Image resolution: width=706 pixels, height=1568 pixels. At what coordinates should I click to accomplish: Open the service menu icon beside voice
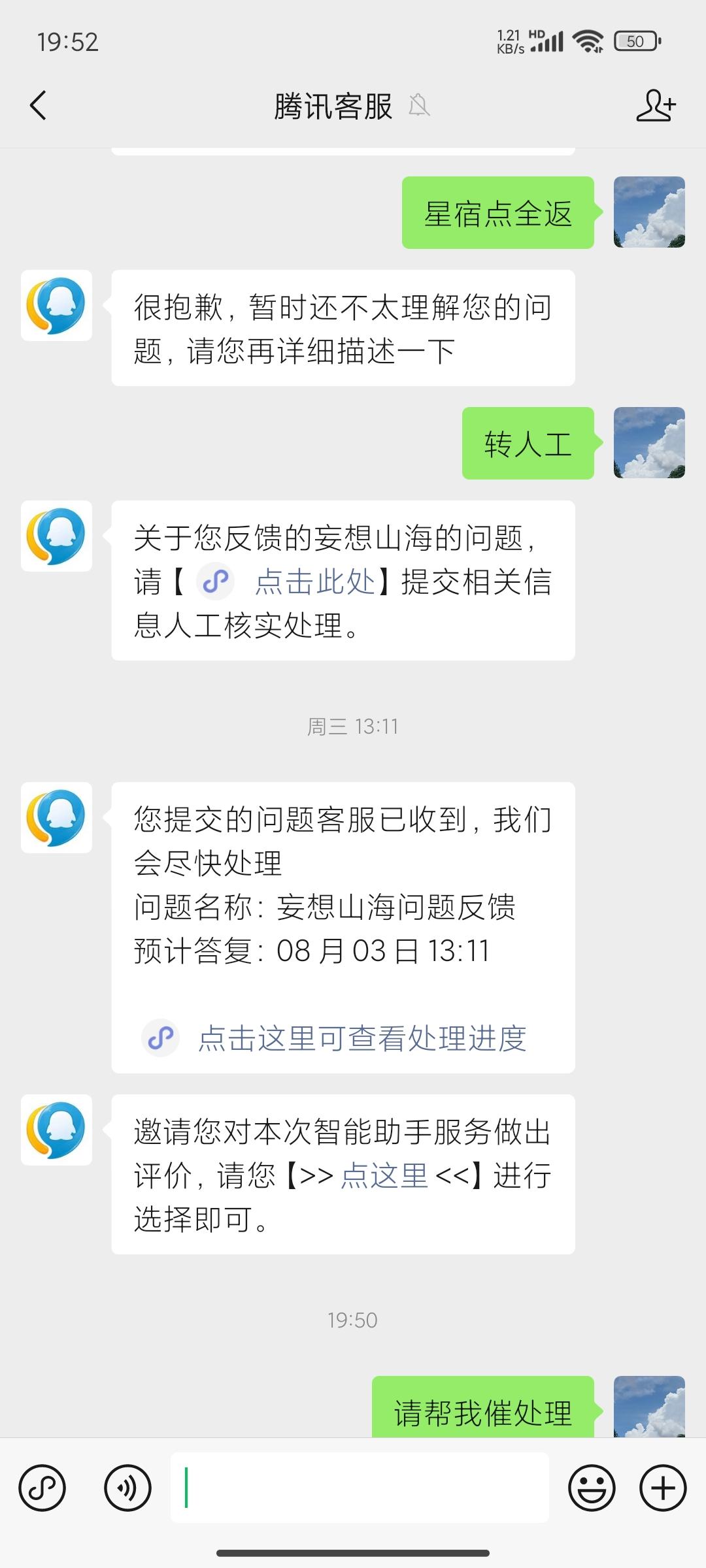pos(42,1488)
